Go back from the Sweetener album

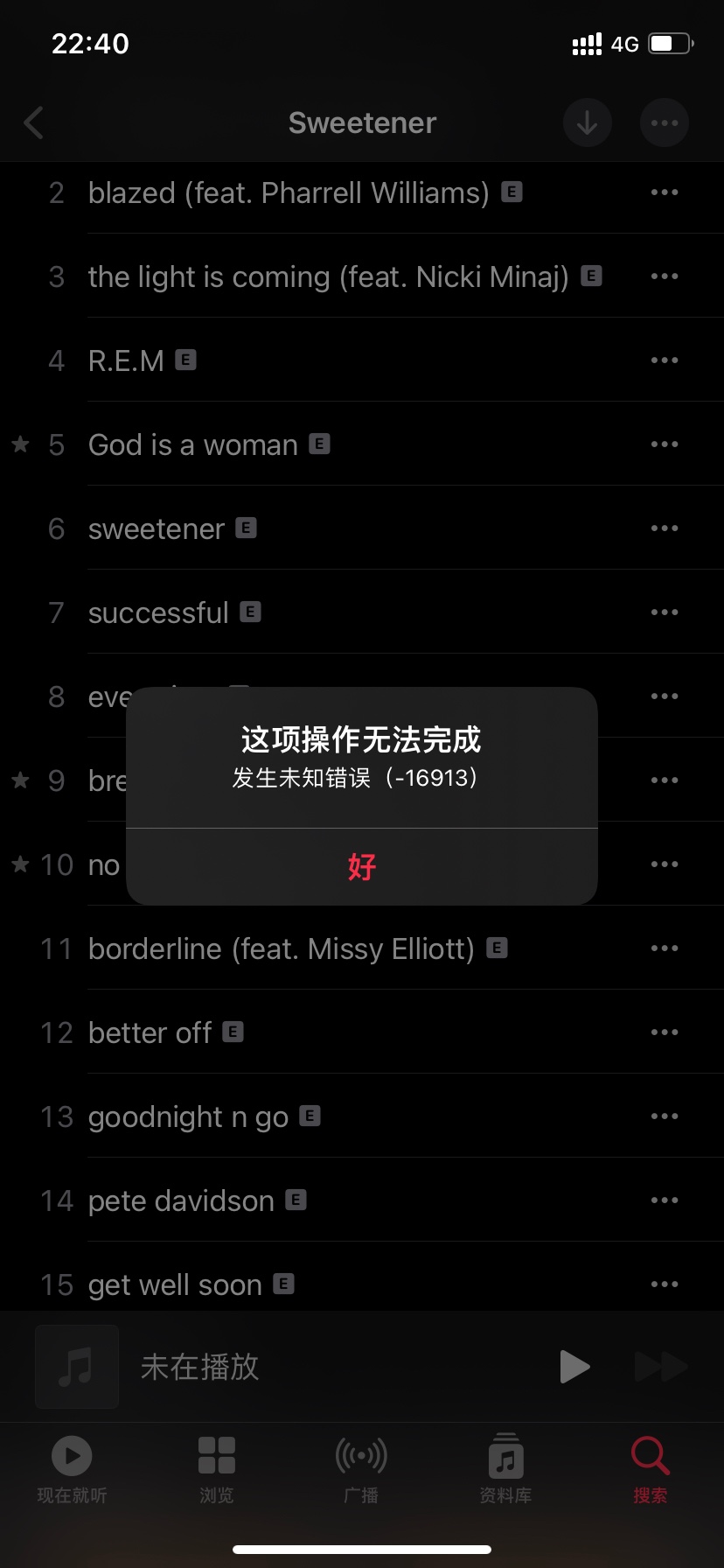[x=34, y=123]
